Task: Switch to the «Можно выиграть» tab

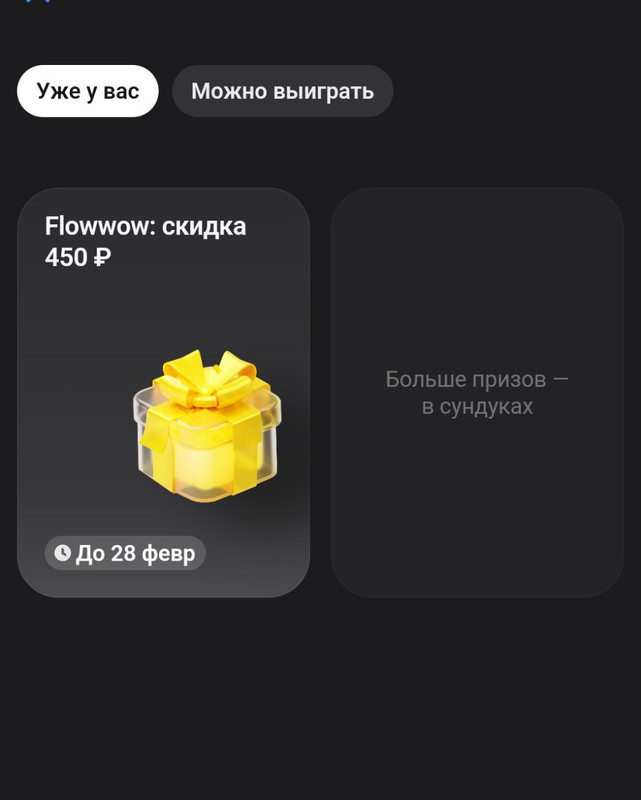Action: tap(282, 91)
